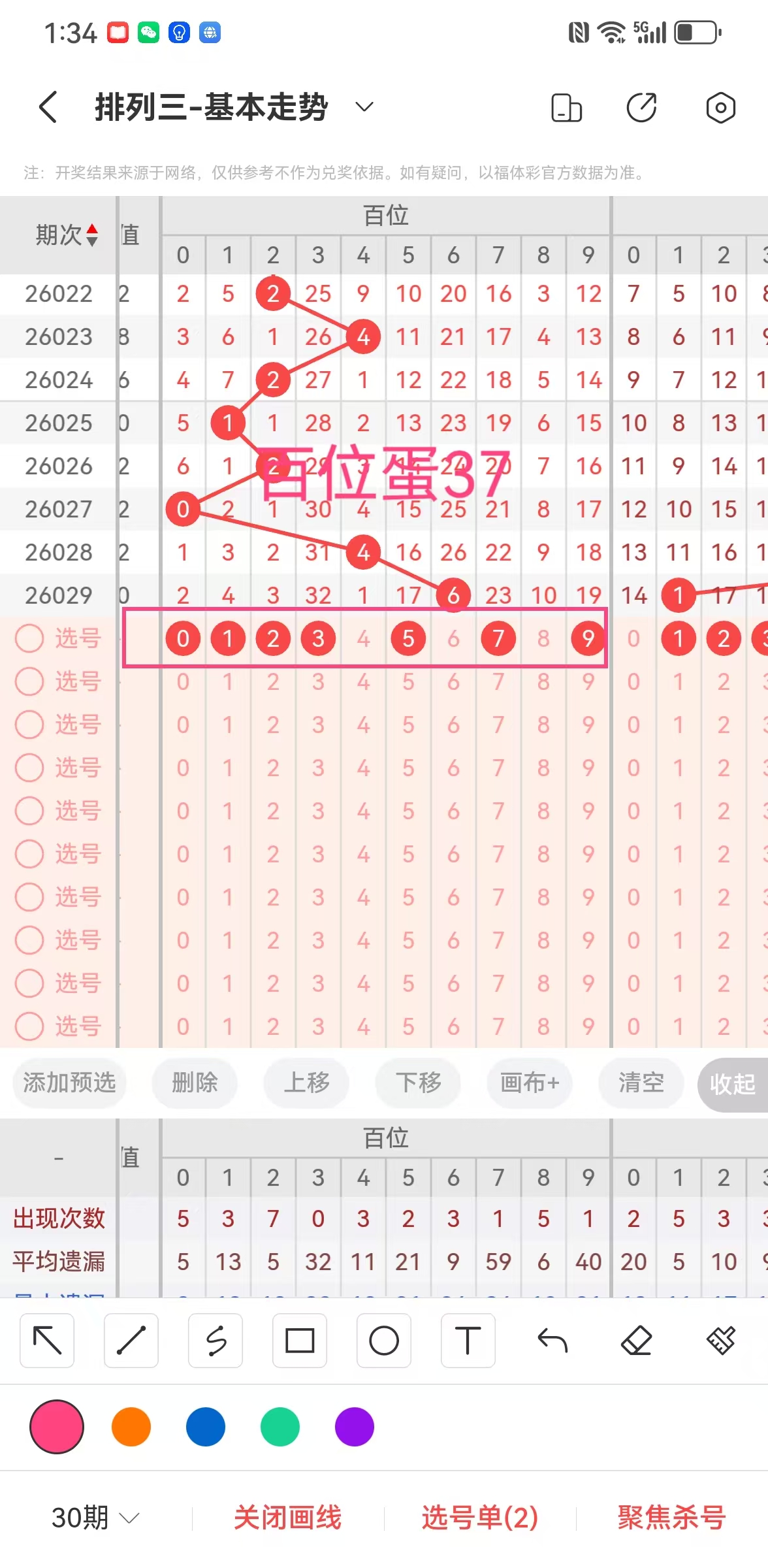Tap 关闭画线 to disable drawing lines
Screen dimensions: 768x1568
coord(288,1517)
